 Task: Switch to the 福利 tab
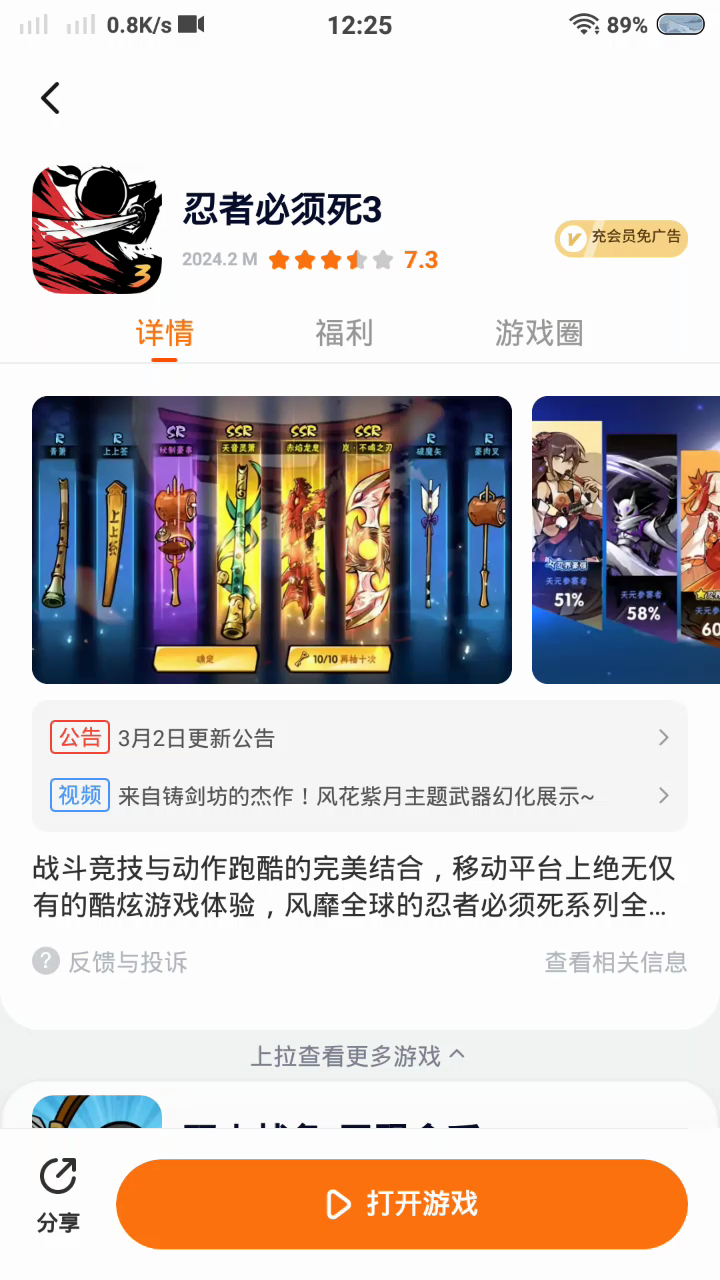344,333
